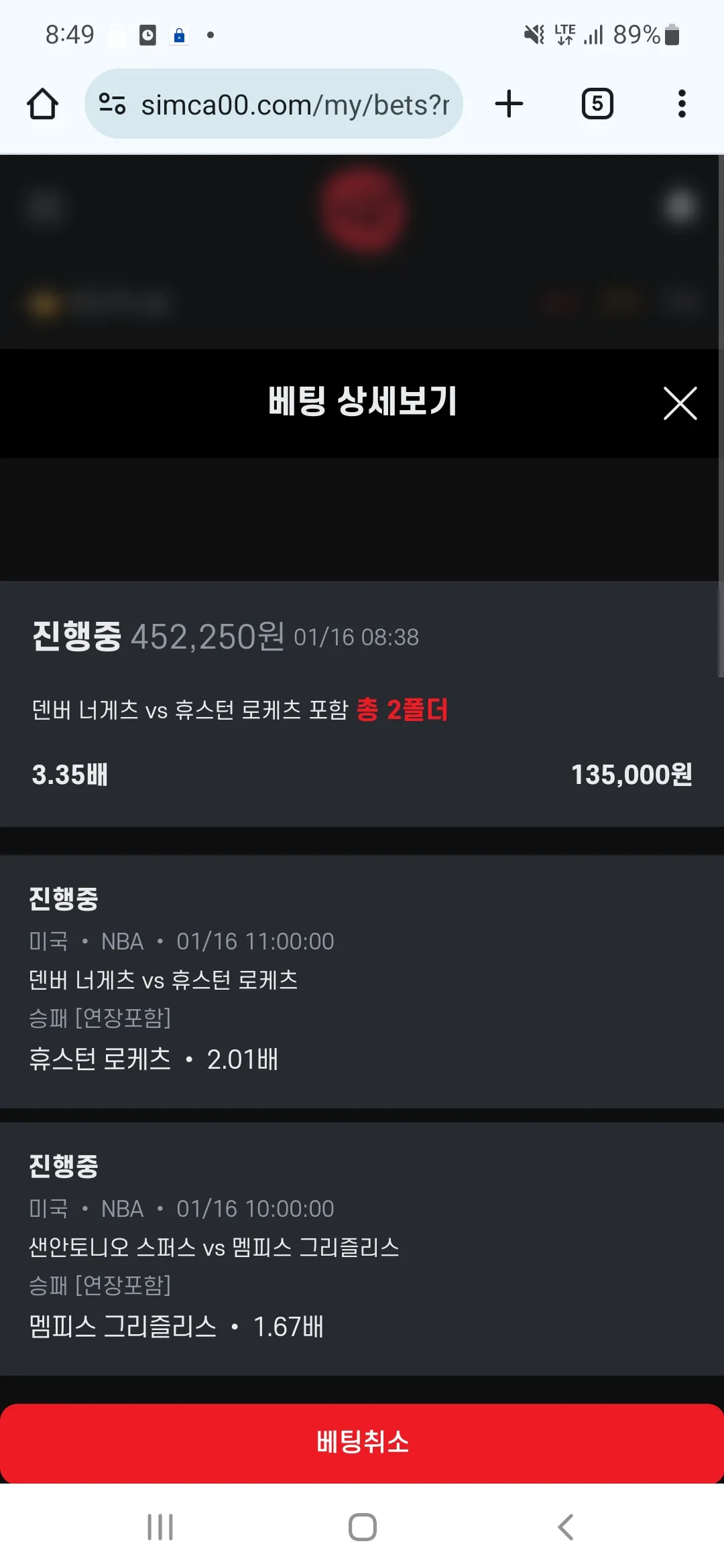Close the 베팅 상세보기 dialog

(x=680, y=403)
